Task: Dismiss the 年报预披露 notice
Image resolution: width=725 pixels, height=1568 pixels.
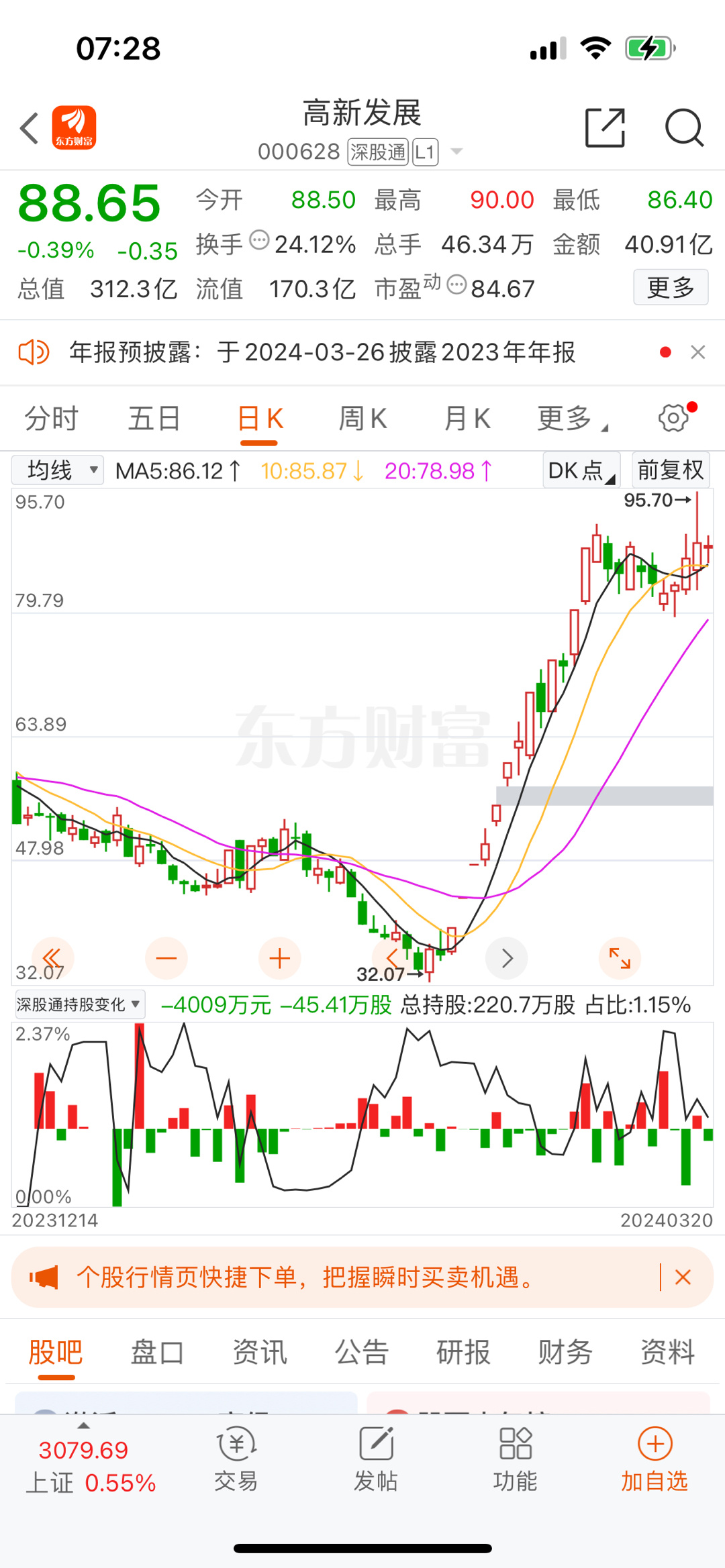Action: (698, 352)
